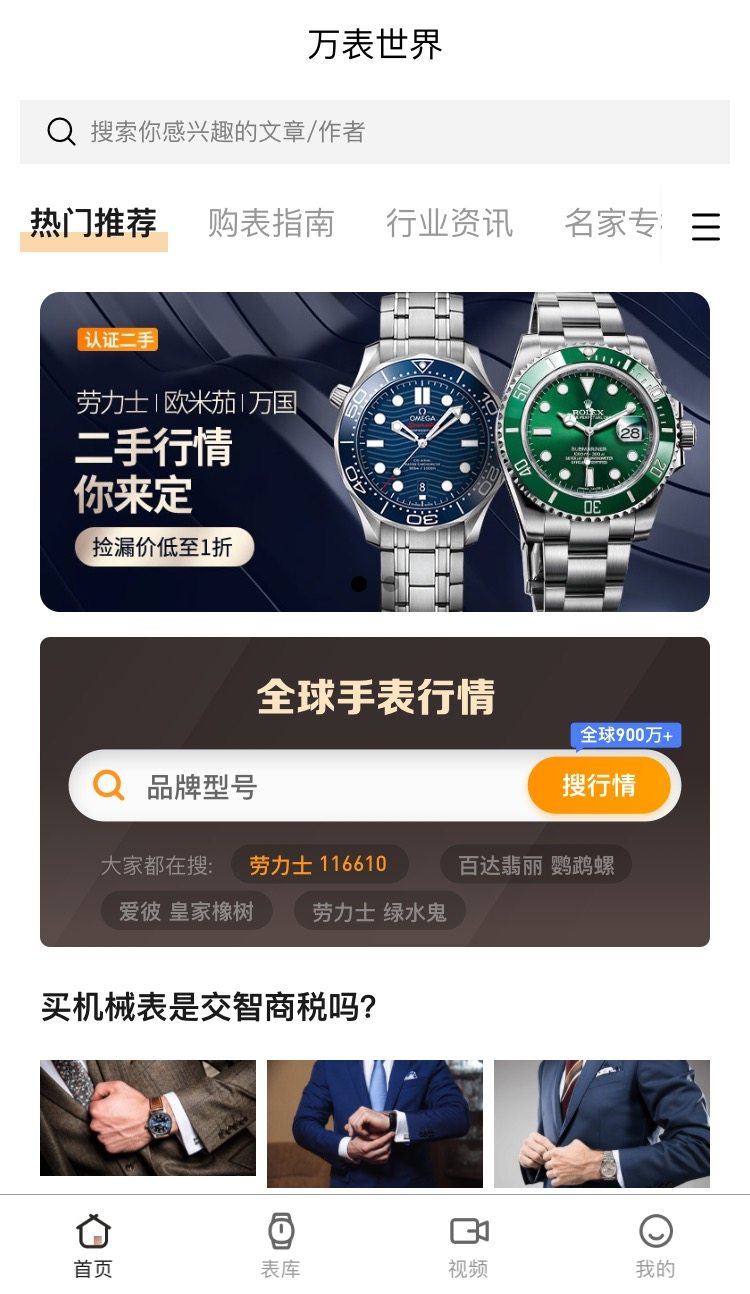Open the 二手行情 watch banner
Screen dimensions: 750x1294
pos(375,452)
